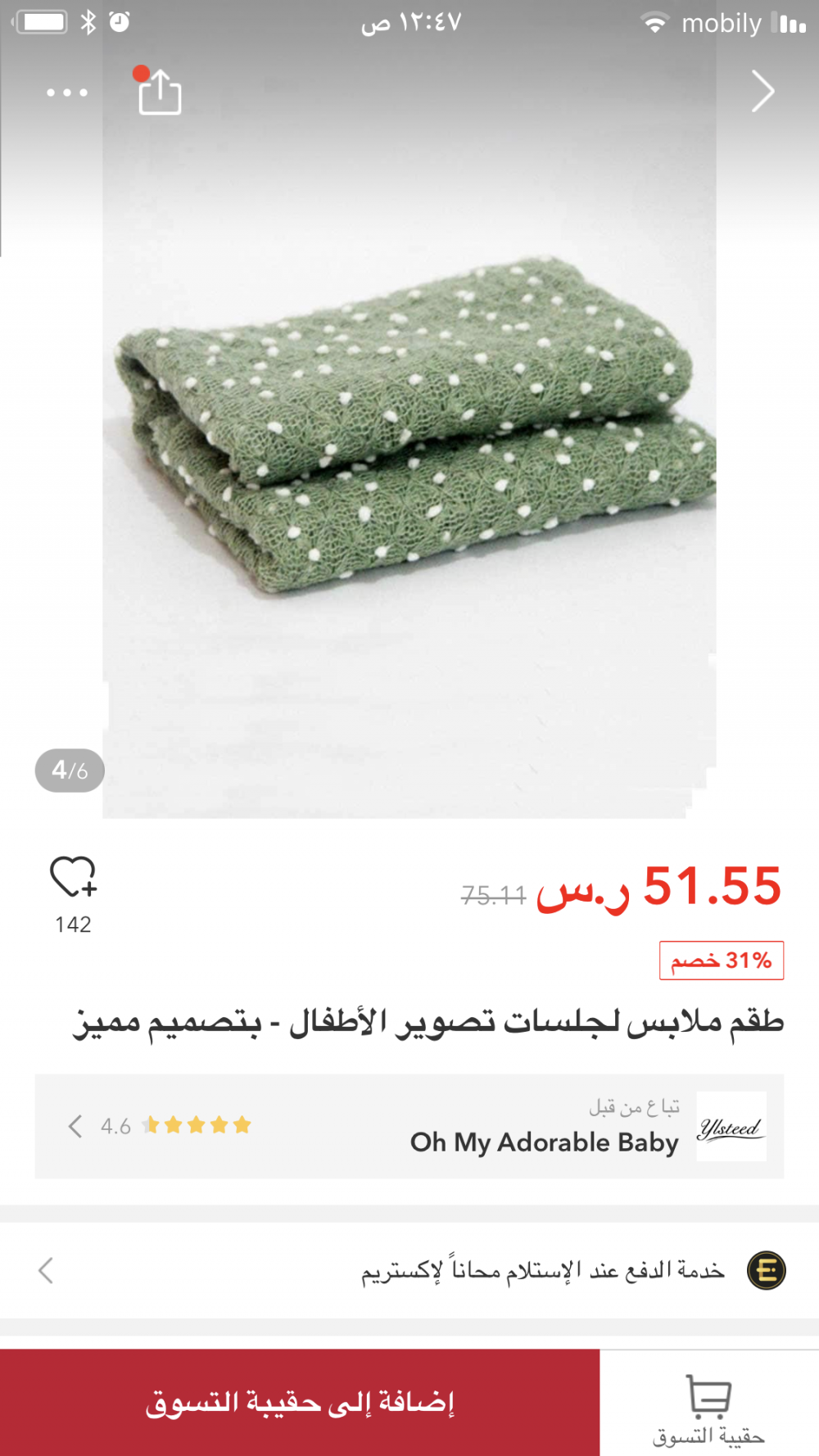The image size is (819, 1456).
Task: Tap إضافة إلى حقيبة التسوق button
Action: click(x=300, y=1402)
